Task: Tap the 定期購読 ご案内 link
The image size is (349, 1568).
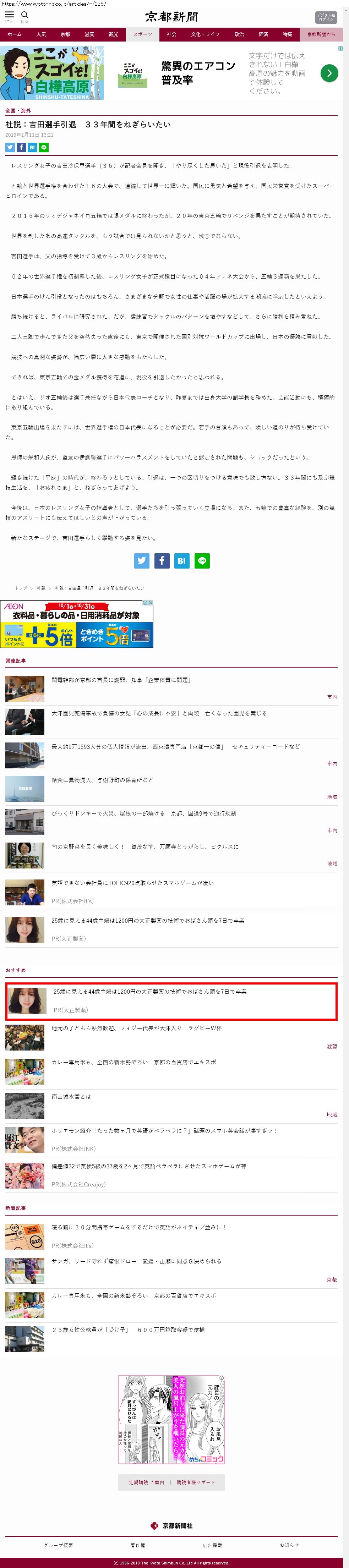Action: point(146,1482)
